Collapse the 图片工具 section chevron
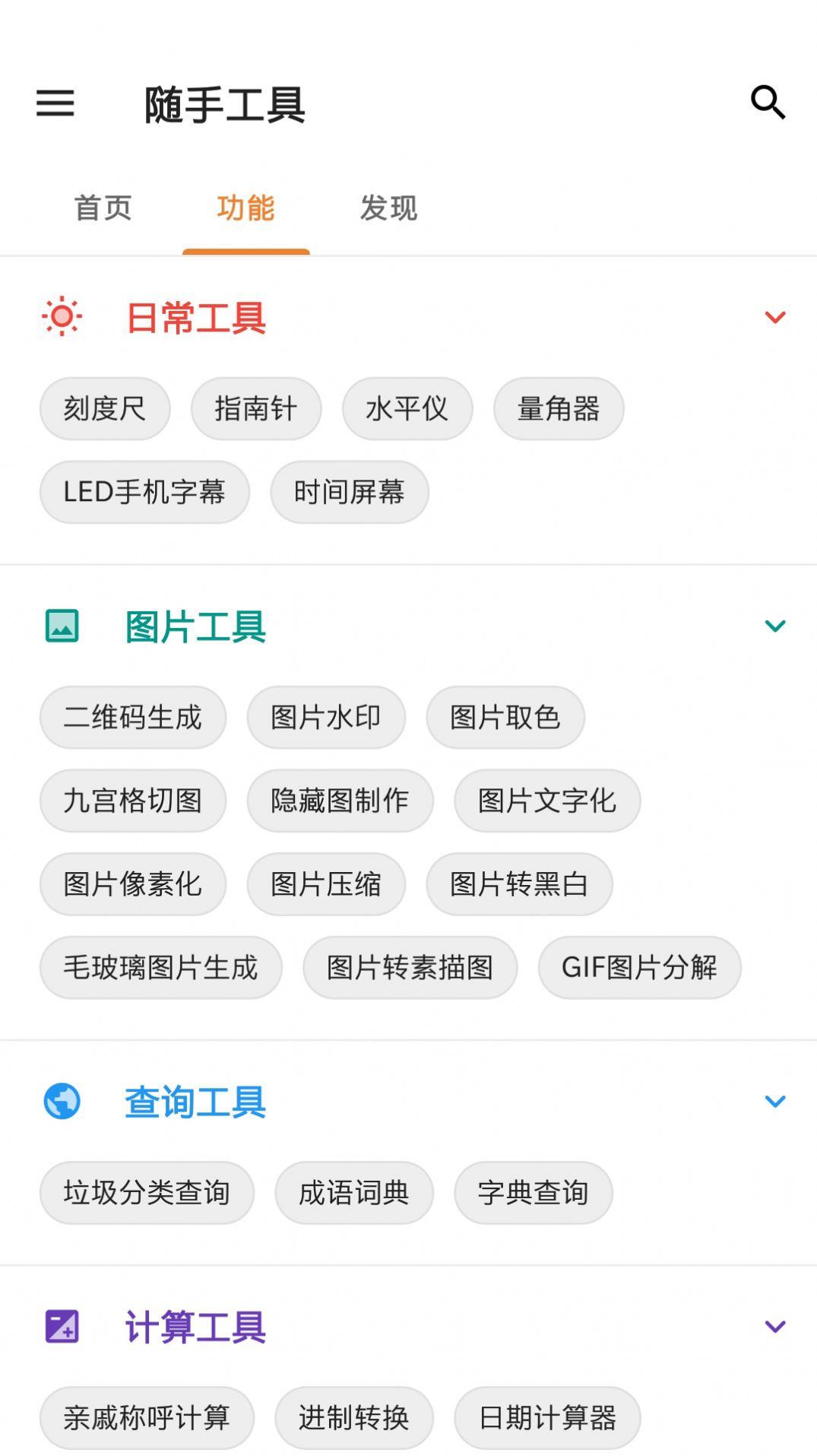The height and width of the screenshot is (1456, 817). pos(774,626)
